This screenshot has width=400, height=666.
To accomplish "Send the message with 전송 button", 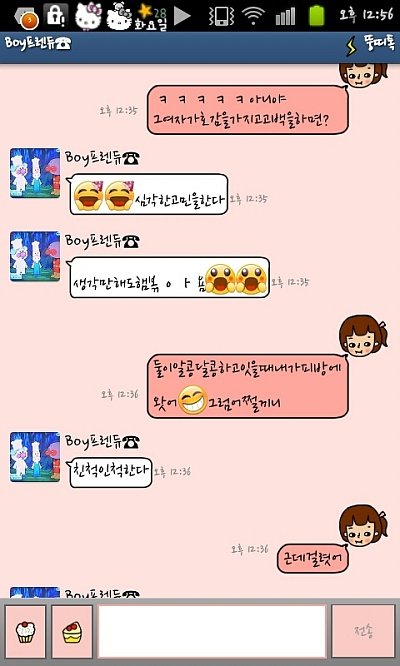I will pos(363,631).
